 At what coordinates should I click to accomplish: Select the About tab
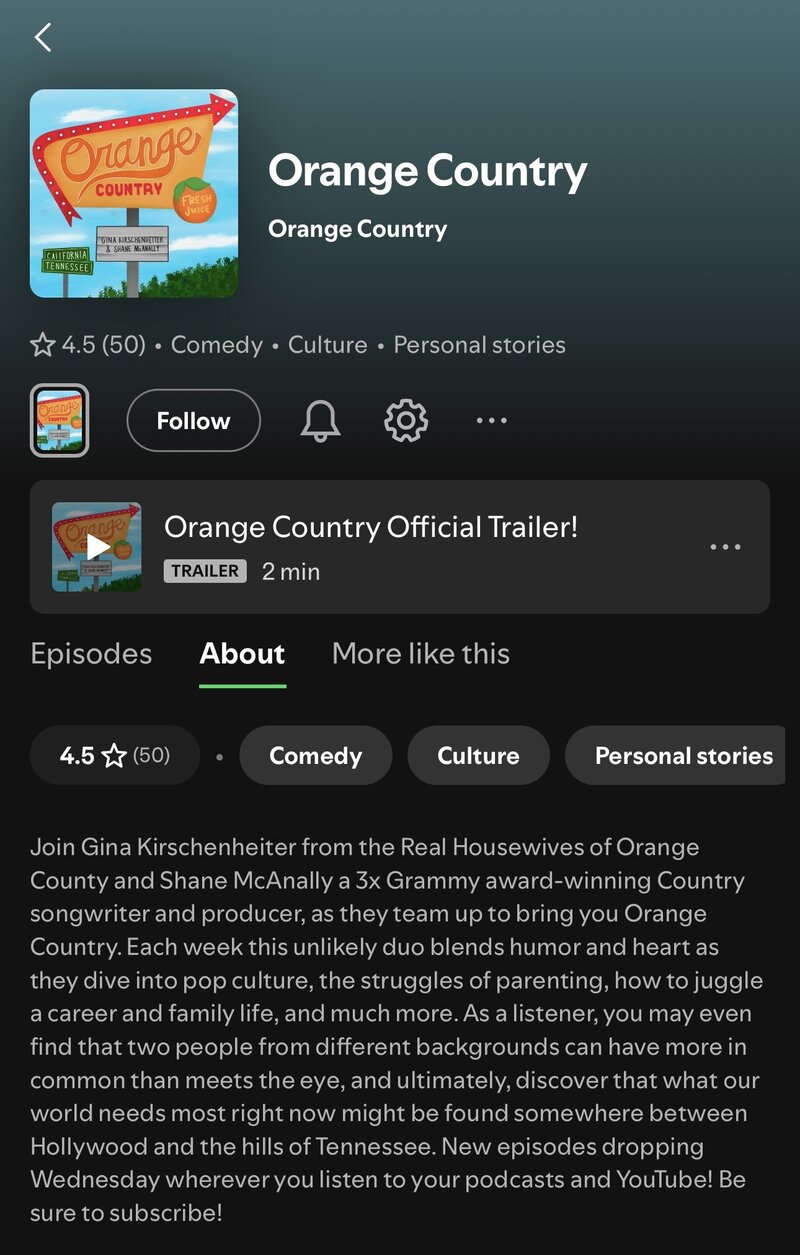click(x=242, y=654)
